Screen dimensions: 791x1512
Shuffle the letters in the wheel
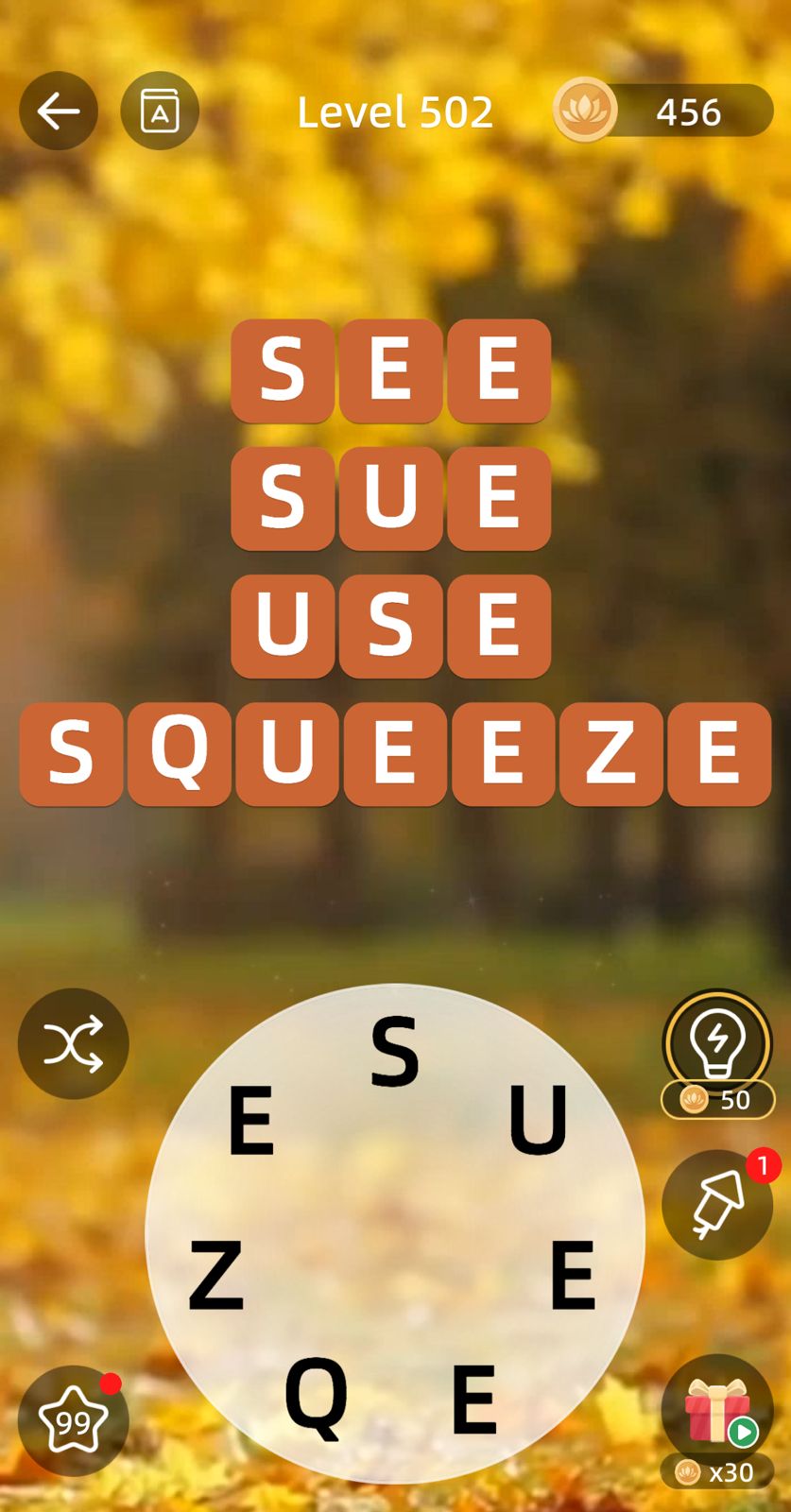coord(73,1043)
